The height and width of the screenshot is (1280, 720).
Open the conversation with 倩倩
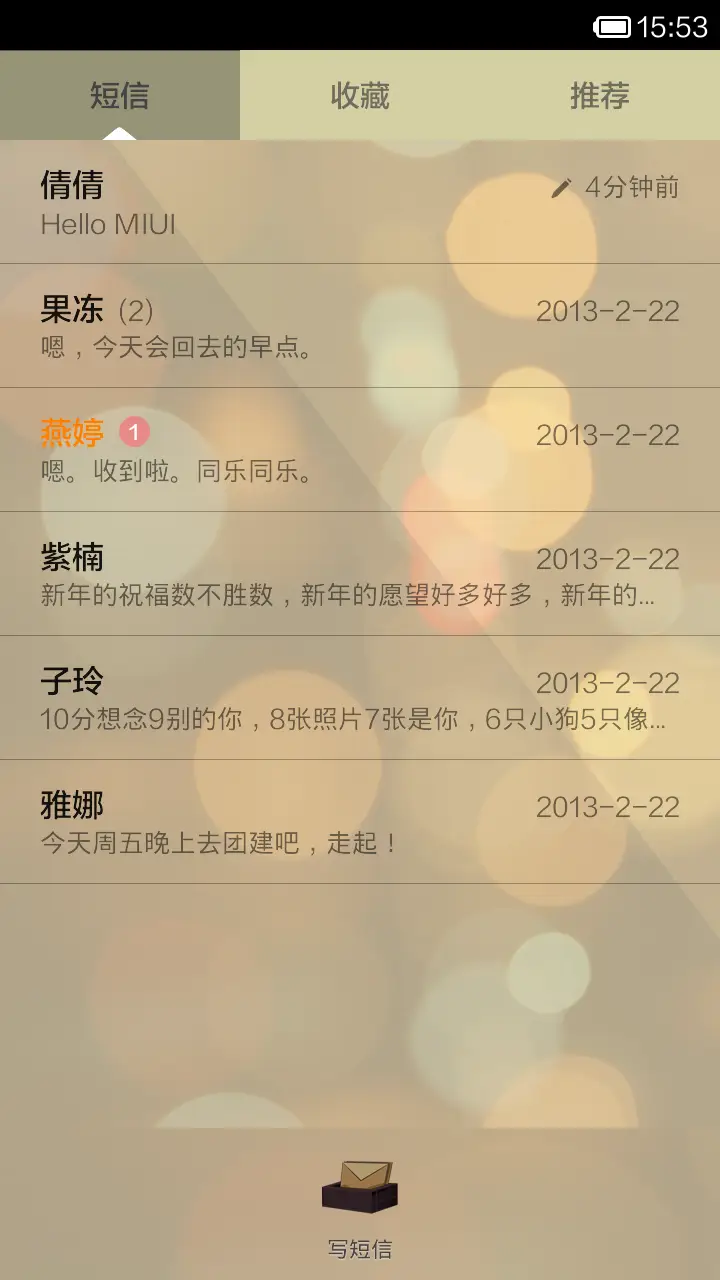click(x=300, y=200)
